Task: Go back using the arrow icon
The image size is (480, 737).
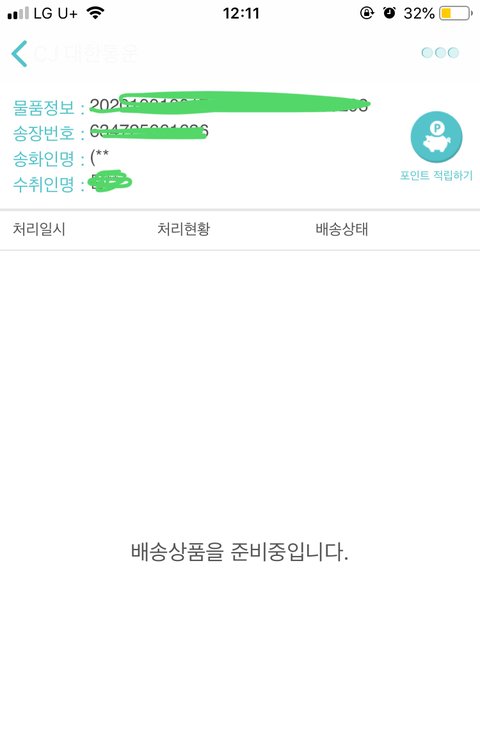Action: click(19, 53)
